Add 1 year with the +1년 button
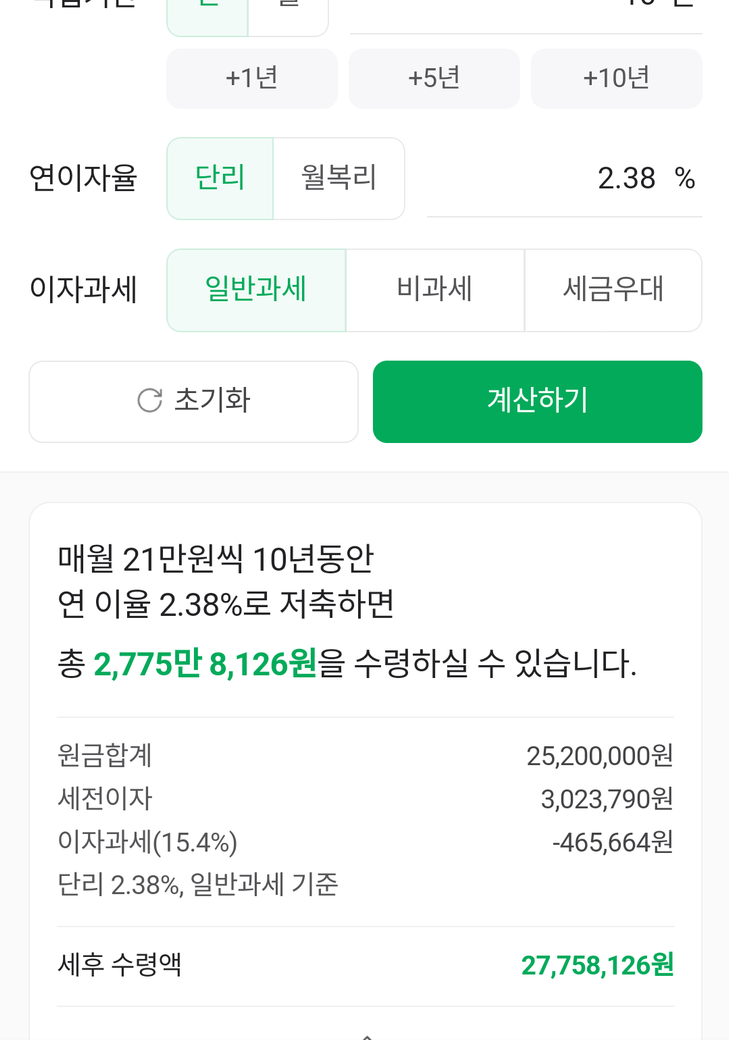Screen dimensions: 729x1040 (x=251, y=78)
